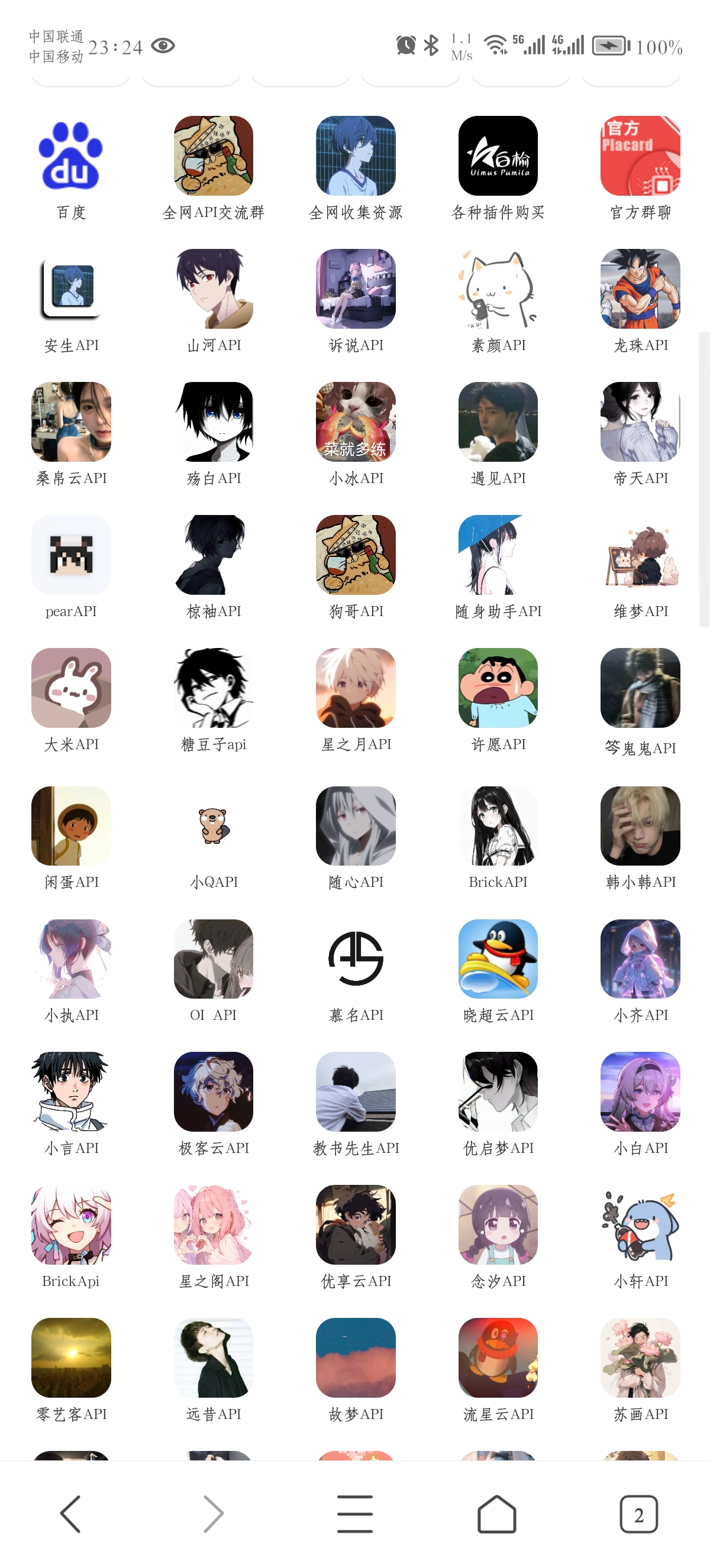Go back to the previous page
710x1568 pixels.
pyautogui.click(x=70, y=1513)
